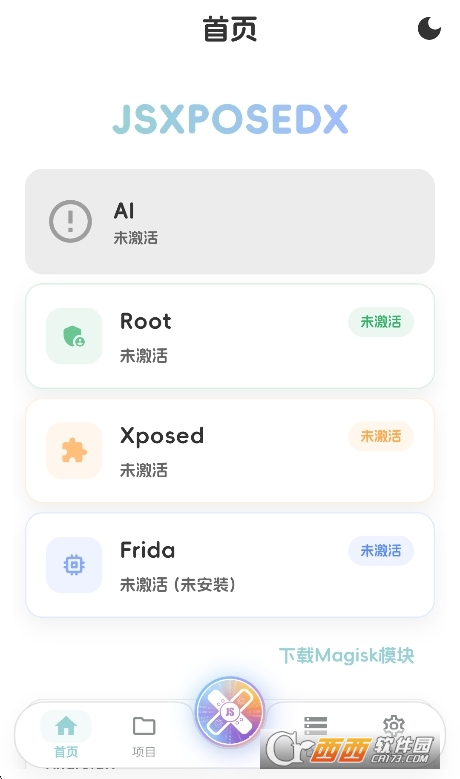The width and height of the screenshot is (460, 779).
Task: Open the list tab in bottom bar
Action: pyautogui.click(x=315, y=726)
